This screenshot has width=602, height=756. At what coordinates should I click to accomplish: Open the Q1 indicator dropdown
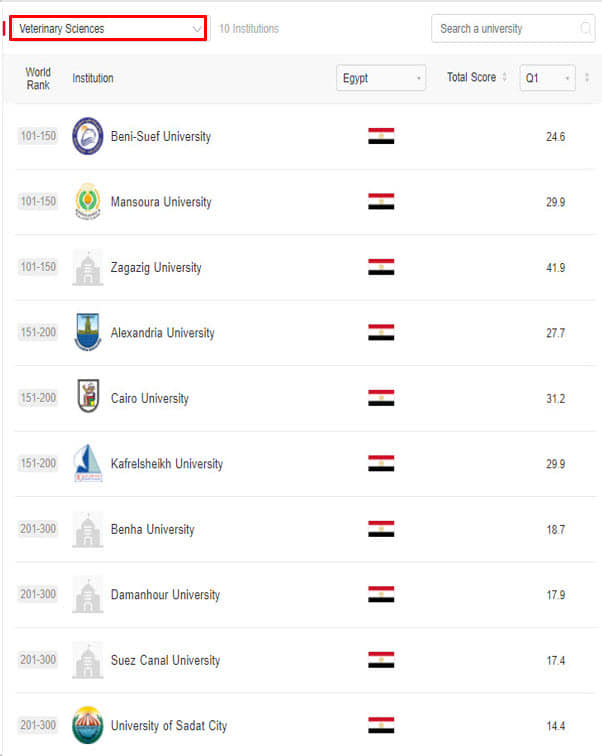[547, 78]
